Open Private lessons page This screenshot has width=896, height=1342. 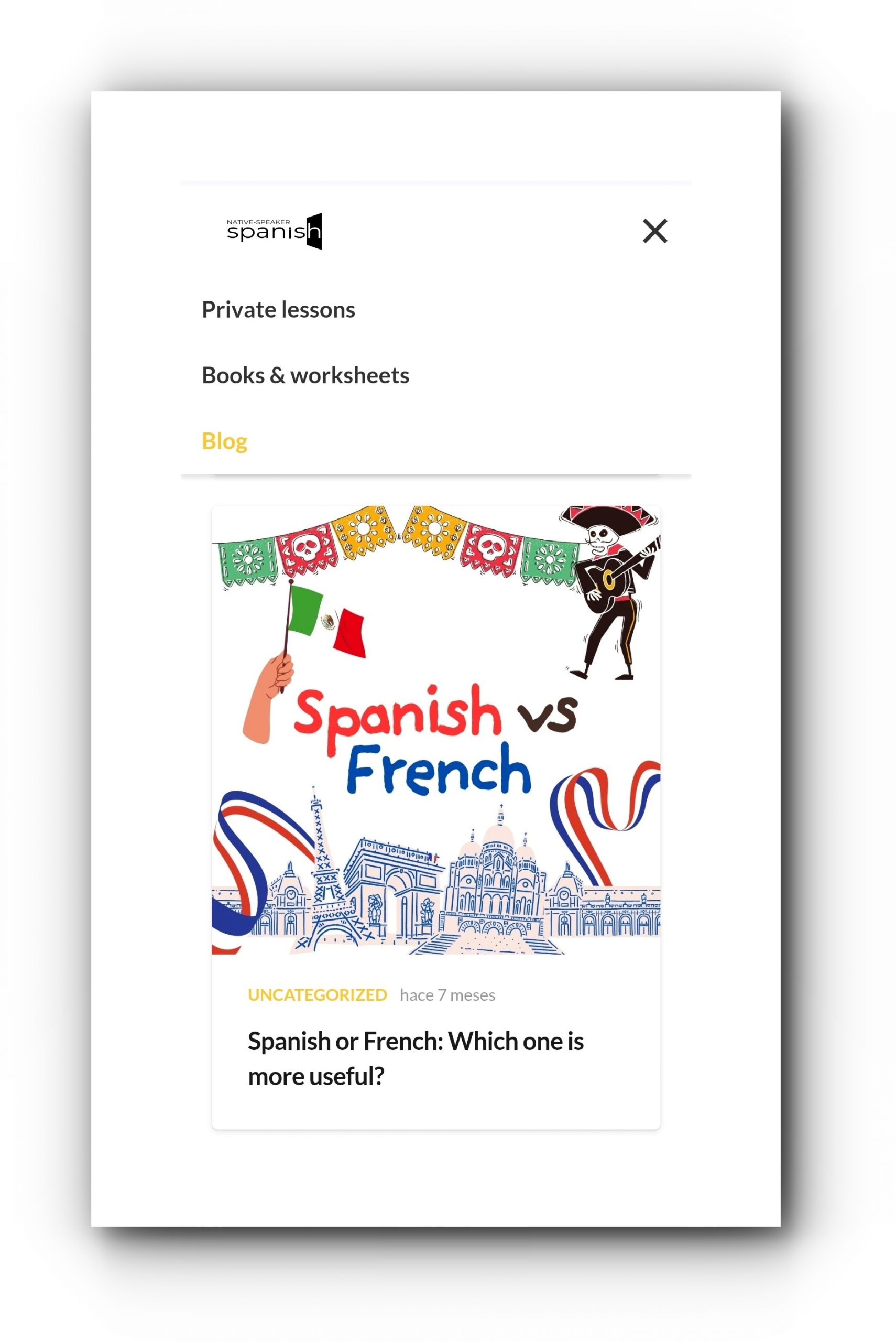coord(278,310)
